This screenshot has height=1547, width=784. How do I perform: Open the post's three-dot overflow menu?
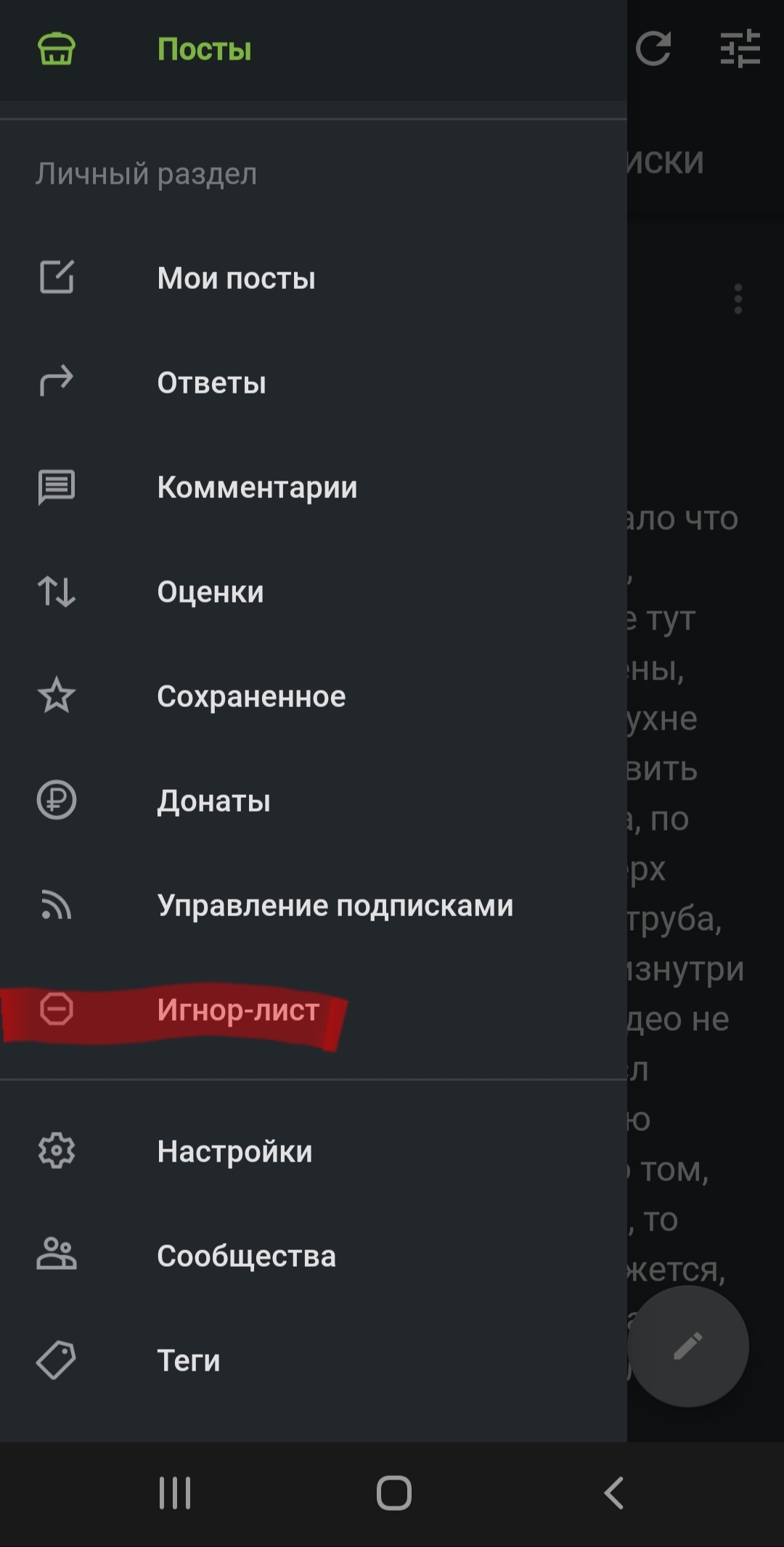[x=738, y=299]
